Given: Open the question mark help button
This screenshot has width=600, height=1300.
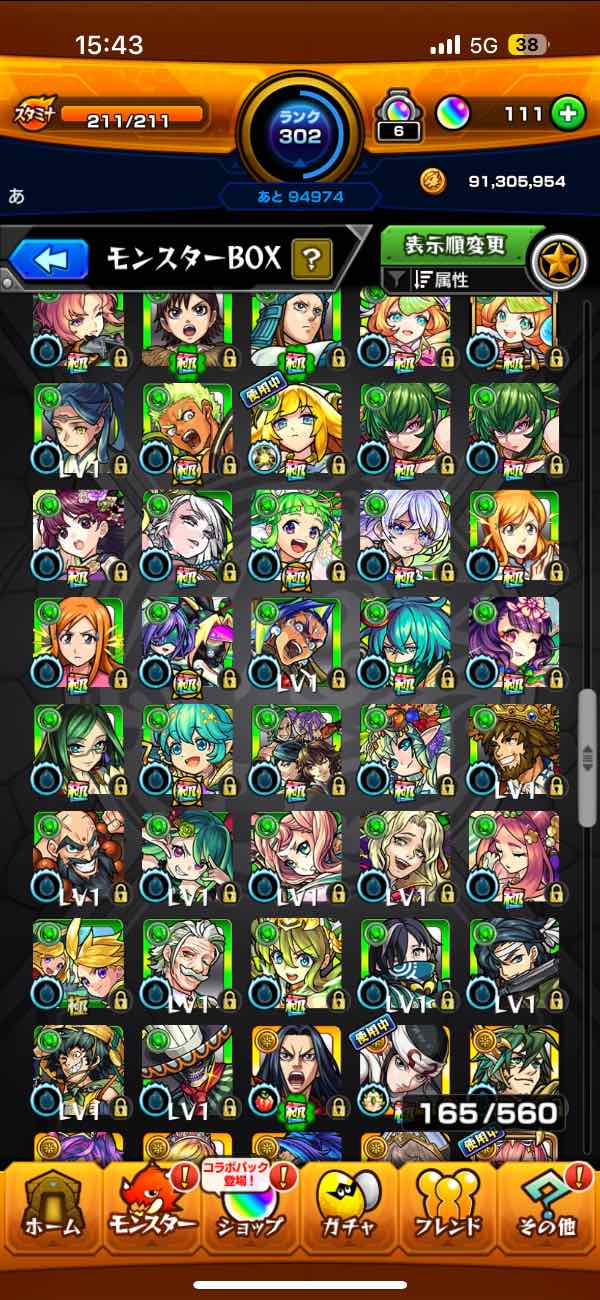Looking at the screenshot, I should pyautogui.click(x=312, y=261).
